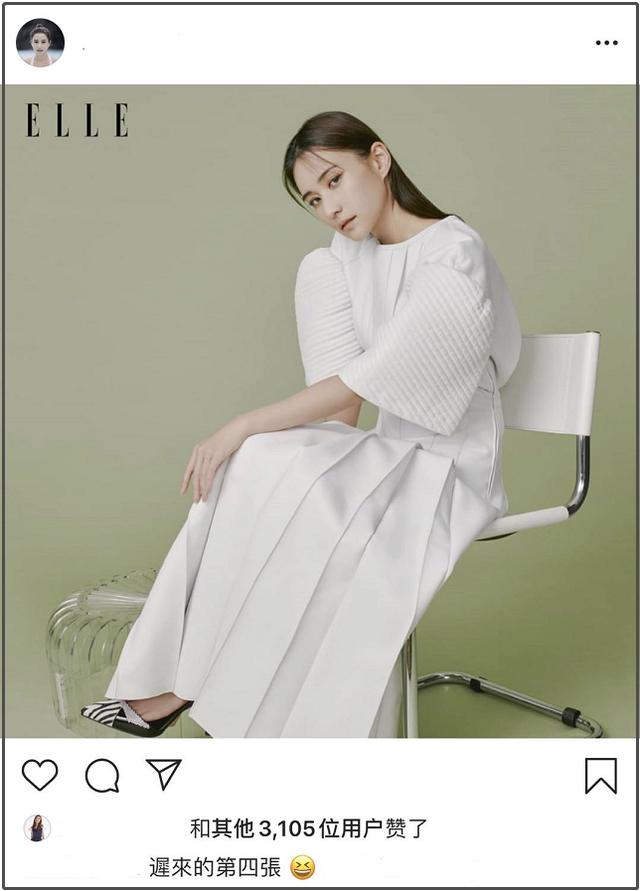Bookmark this post
The height and width of the screenshot is (891, 640).
point(600,776)
